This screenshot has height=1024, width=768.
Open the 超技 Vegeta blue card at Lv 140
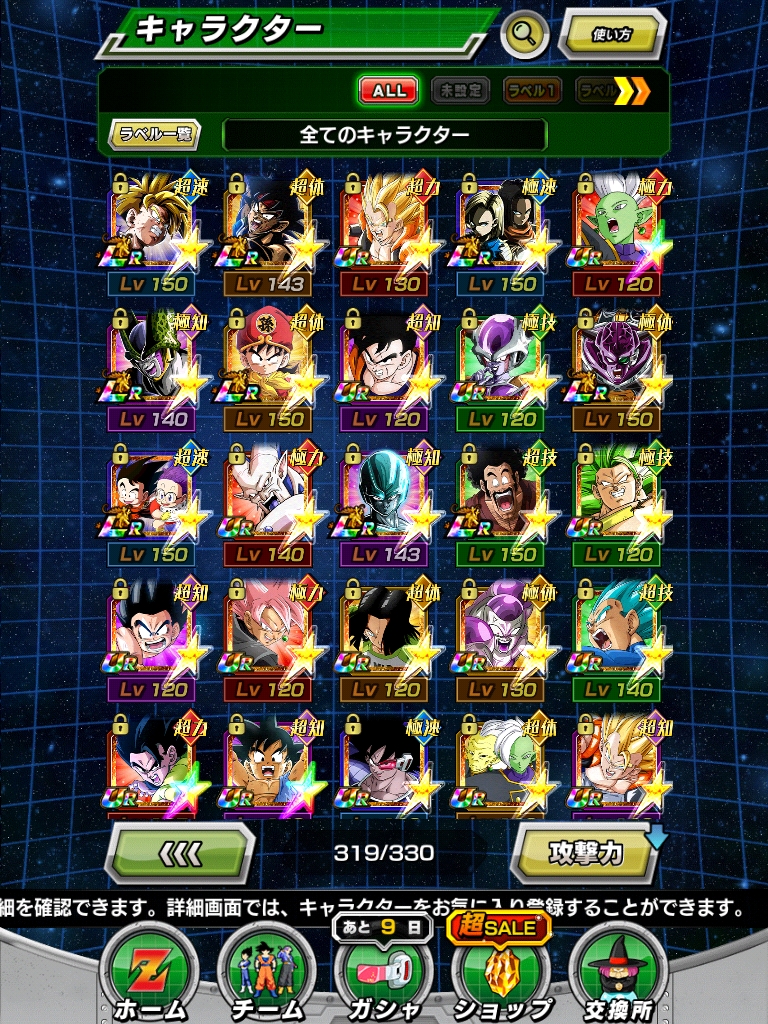coord(618,630)
